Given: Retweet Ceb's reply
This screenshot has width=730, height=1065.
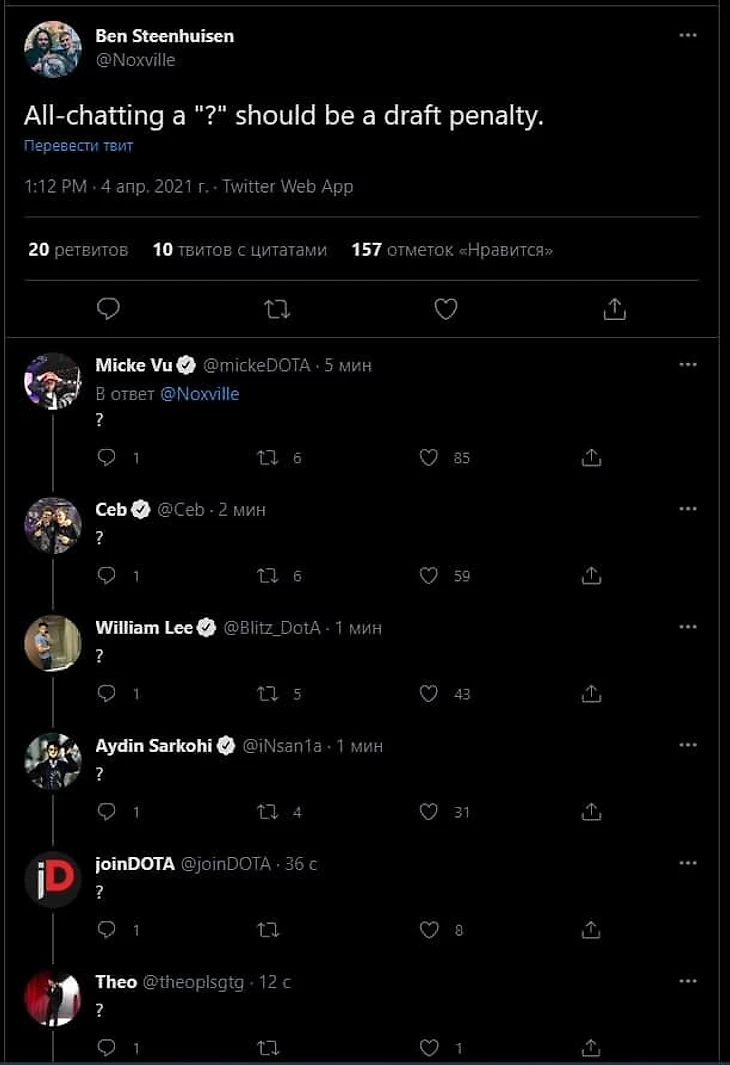Looking at the screenshot, I should pos(268,576).
